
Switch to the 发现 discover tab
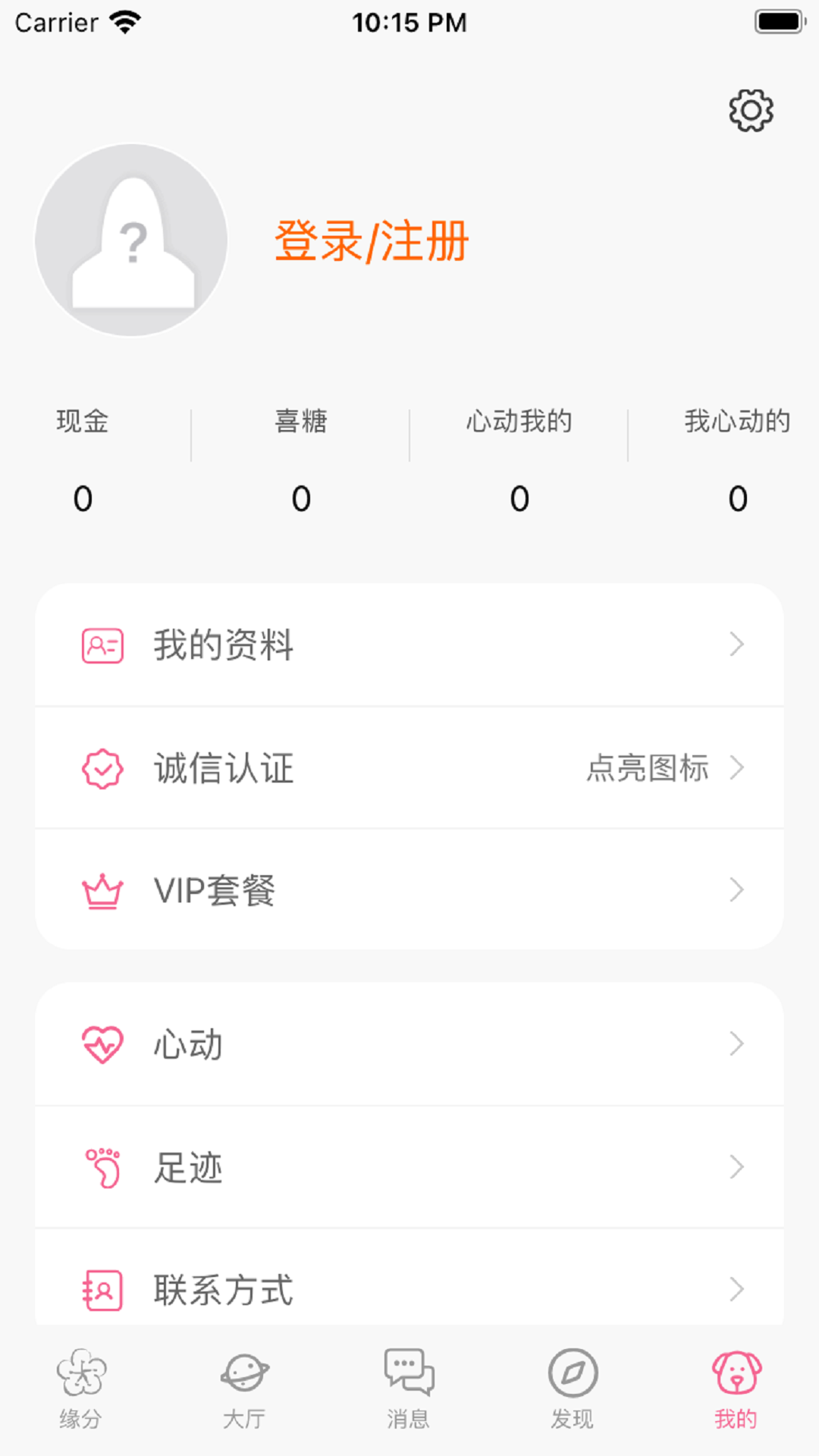pyautogui.click(x=573, y=1389)
